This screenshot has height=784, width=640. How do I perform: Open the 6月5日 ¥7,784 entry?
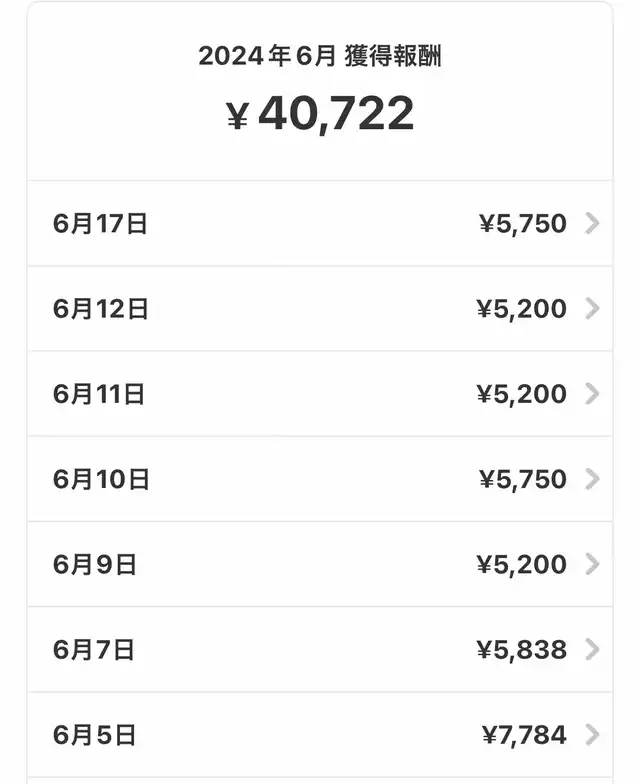click(x=320, y=735)
